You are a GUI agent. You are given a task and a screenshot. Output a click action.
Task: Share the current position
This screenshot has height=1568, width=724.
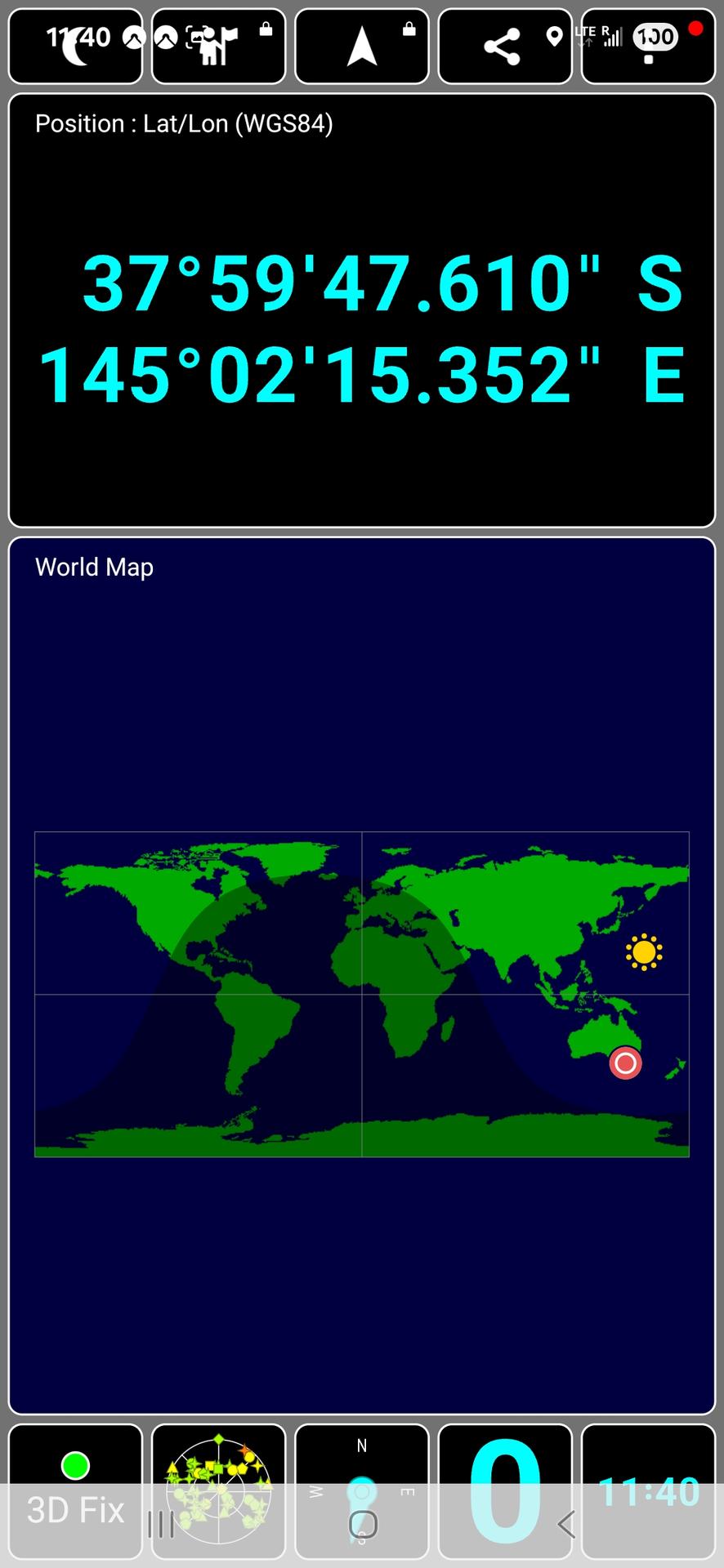click(503, 47)
